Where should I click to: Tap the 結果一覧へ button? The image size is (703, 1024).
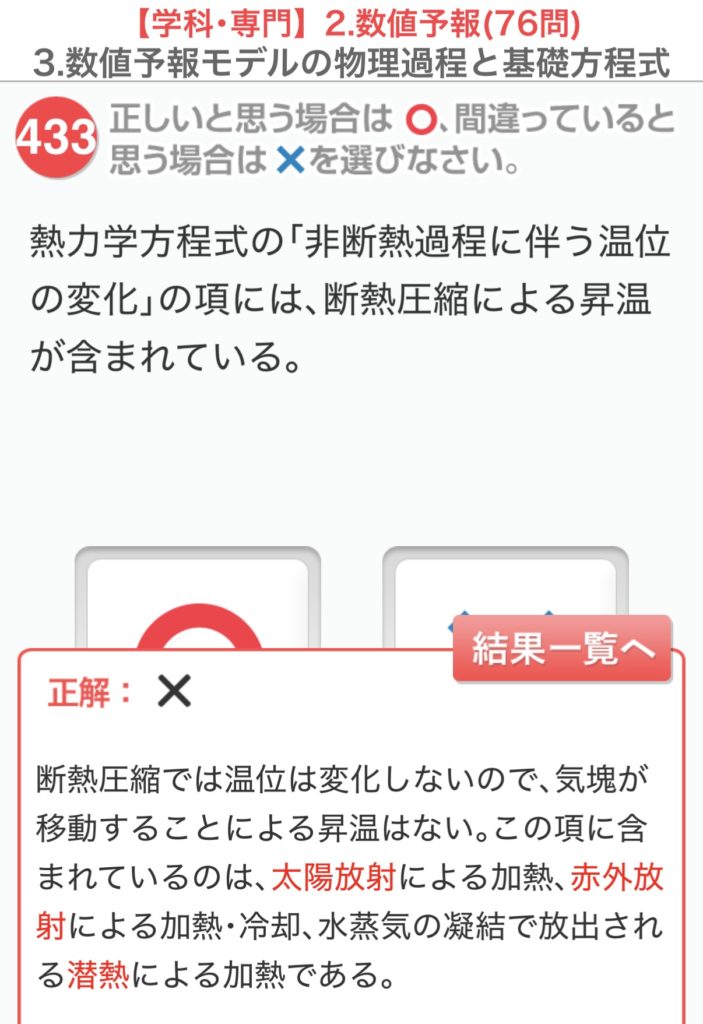(x=562, y=649)
